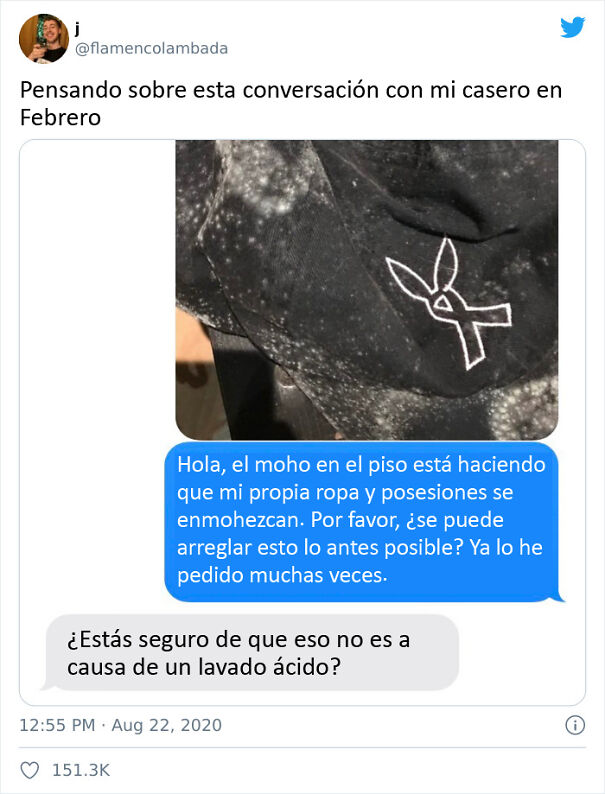This screenshot has height=794, width=605.
Task: Open the 12:55 PM · Aug 22, 2020 timestamp
Action: [x=121, y=725]
